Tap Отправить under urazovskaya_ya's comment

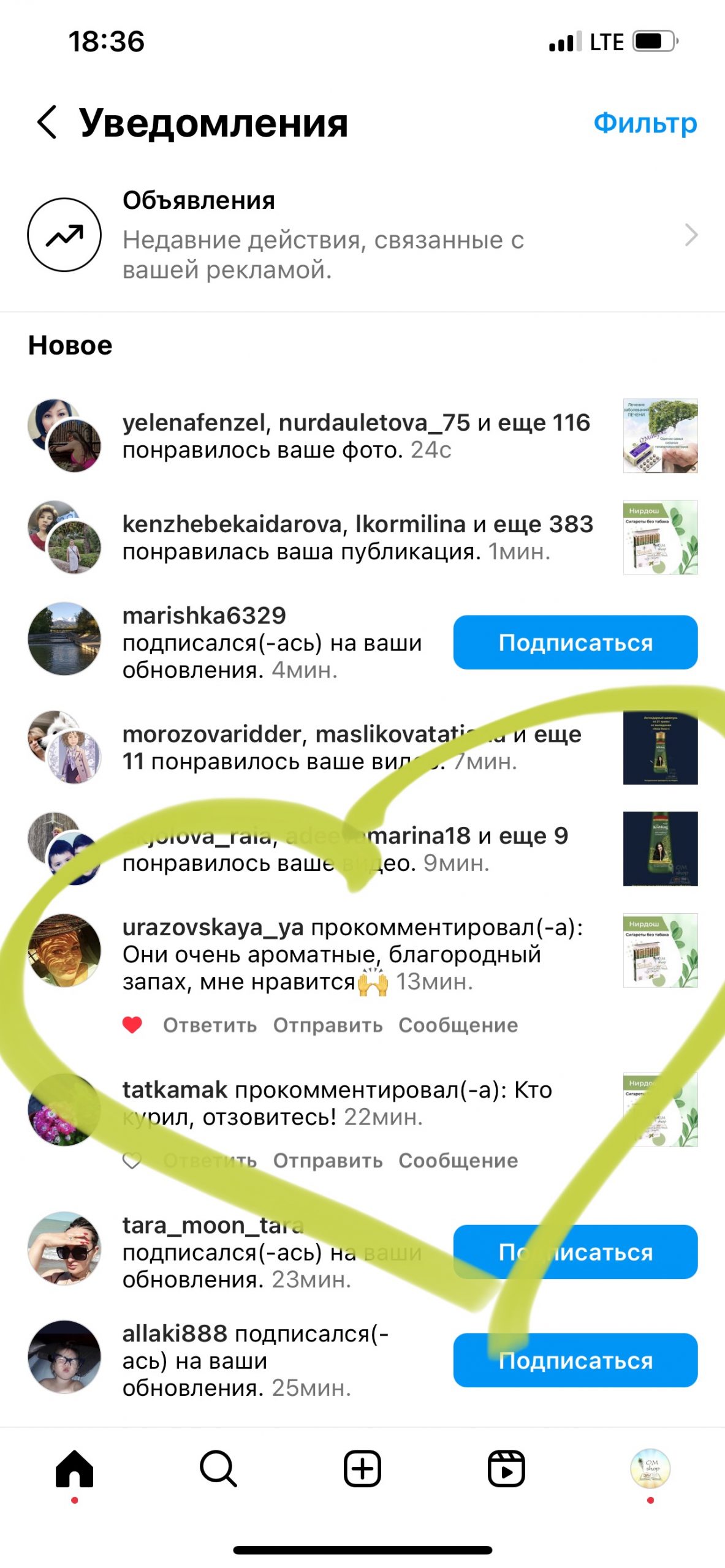pos(328,1025)
